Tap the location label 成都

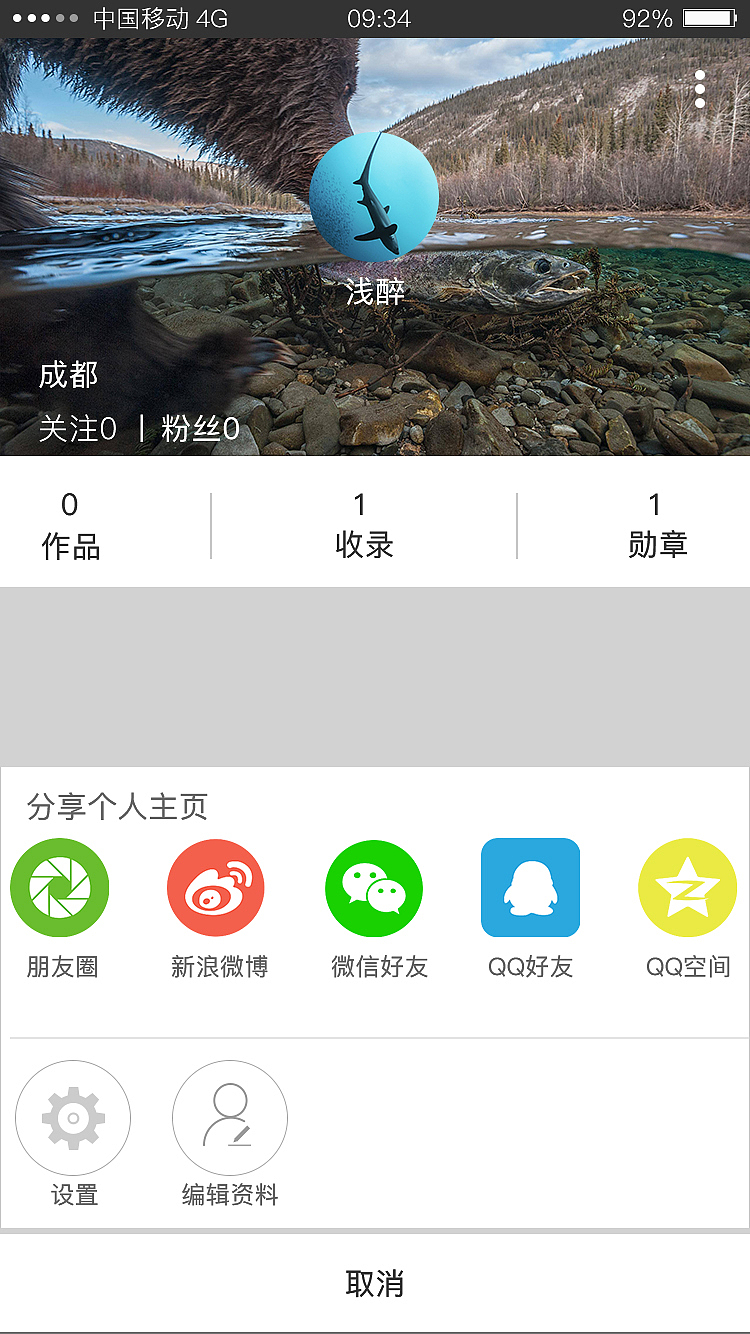pos(66,375)
